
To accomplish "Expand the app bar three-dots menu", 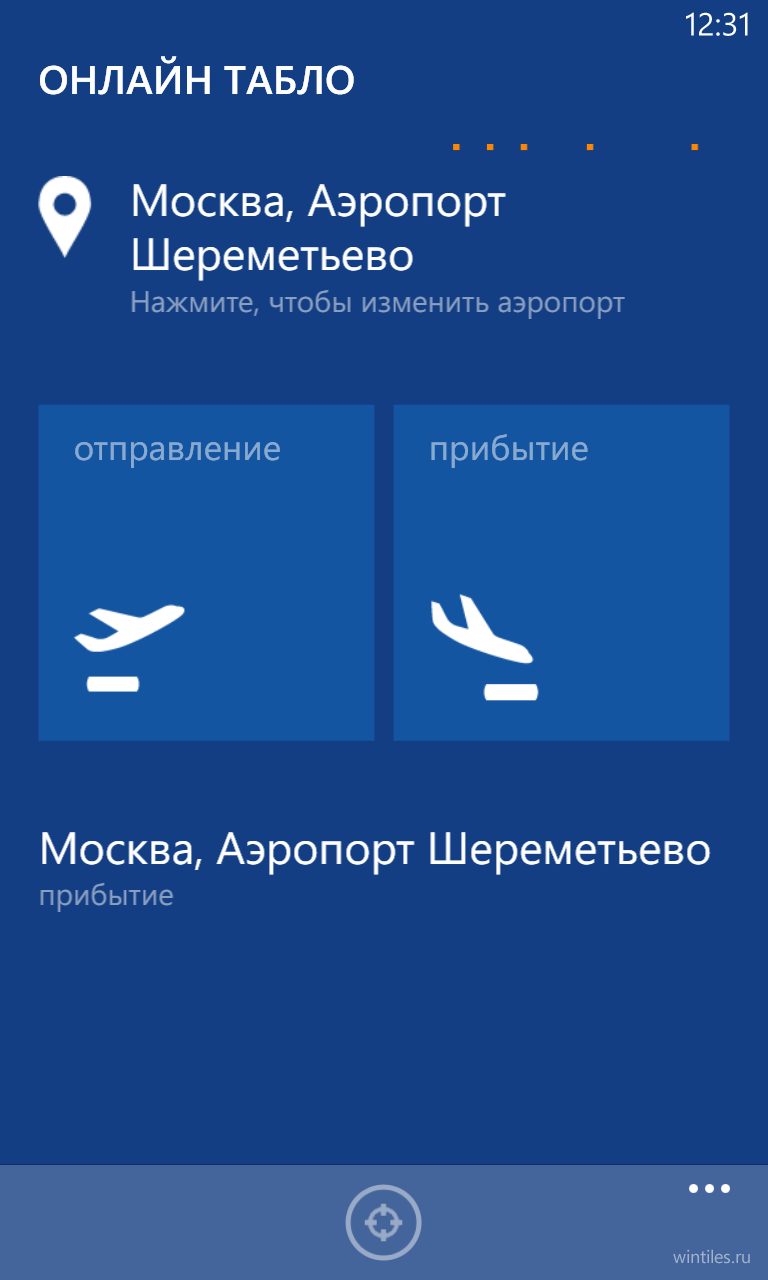I will (x=709, y=1189).
